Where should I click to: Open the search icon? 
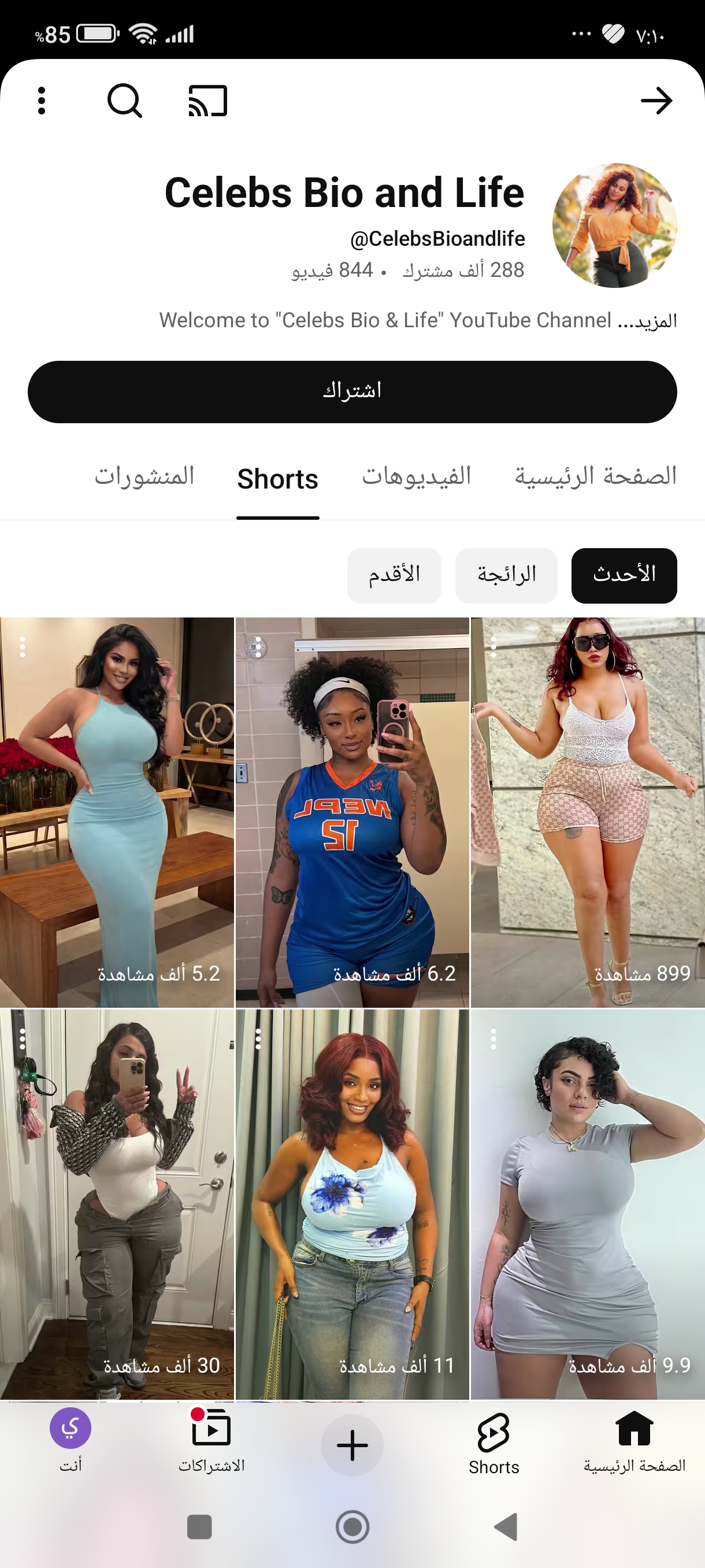tap(124, 101)
